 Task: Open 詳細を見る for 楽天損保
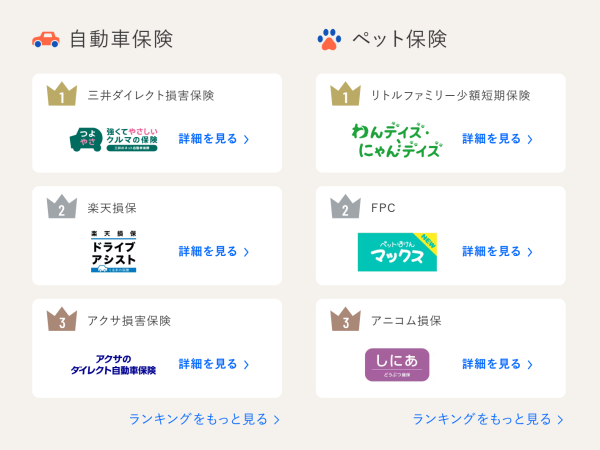tap(213, 251)
